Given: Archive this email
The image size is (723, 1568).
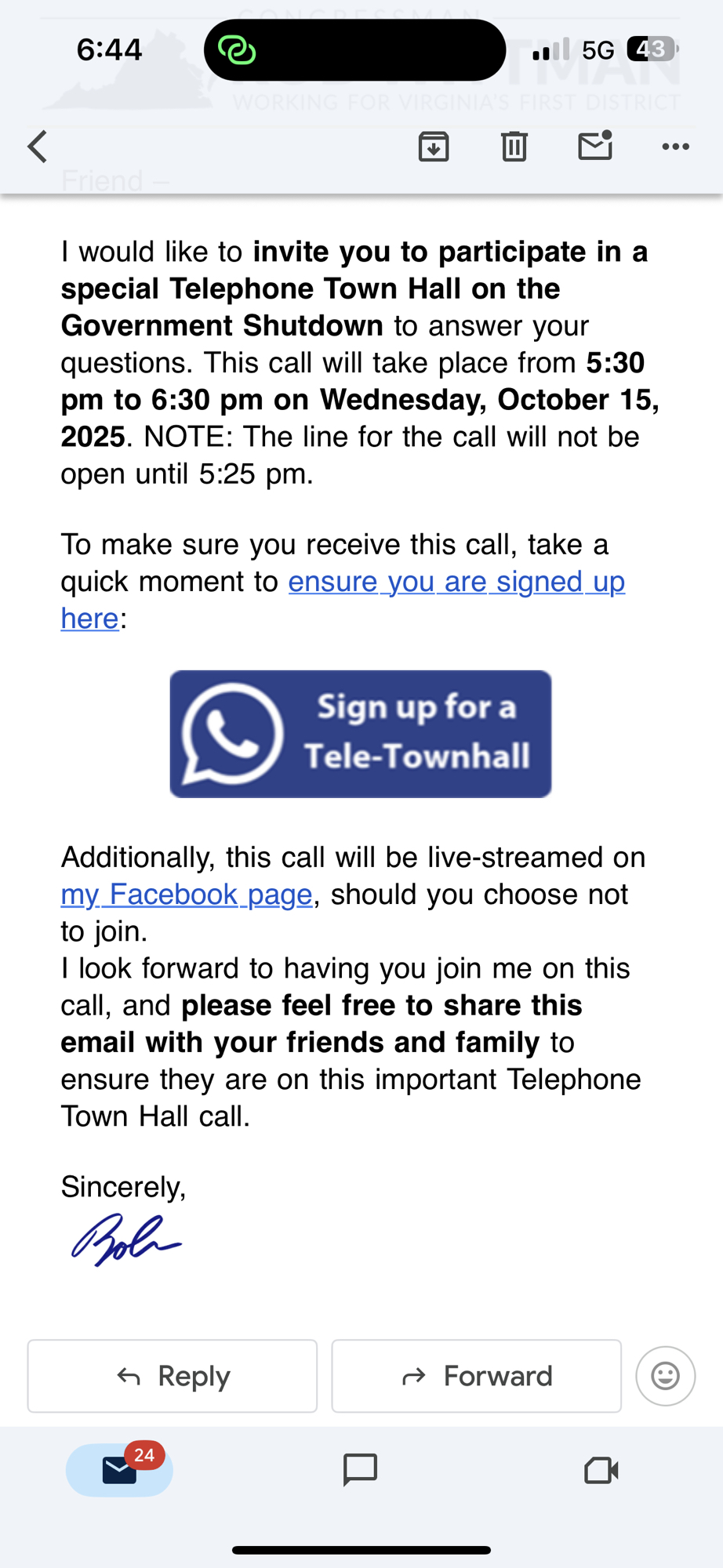Looking at the screenshot, I should coord(434,147).
